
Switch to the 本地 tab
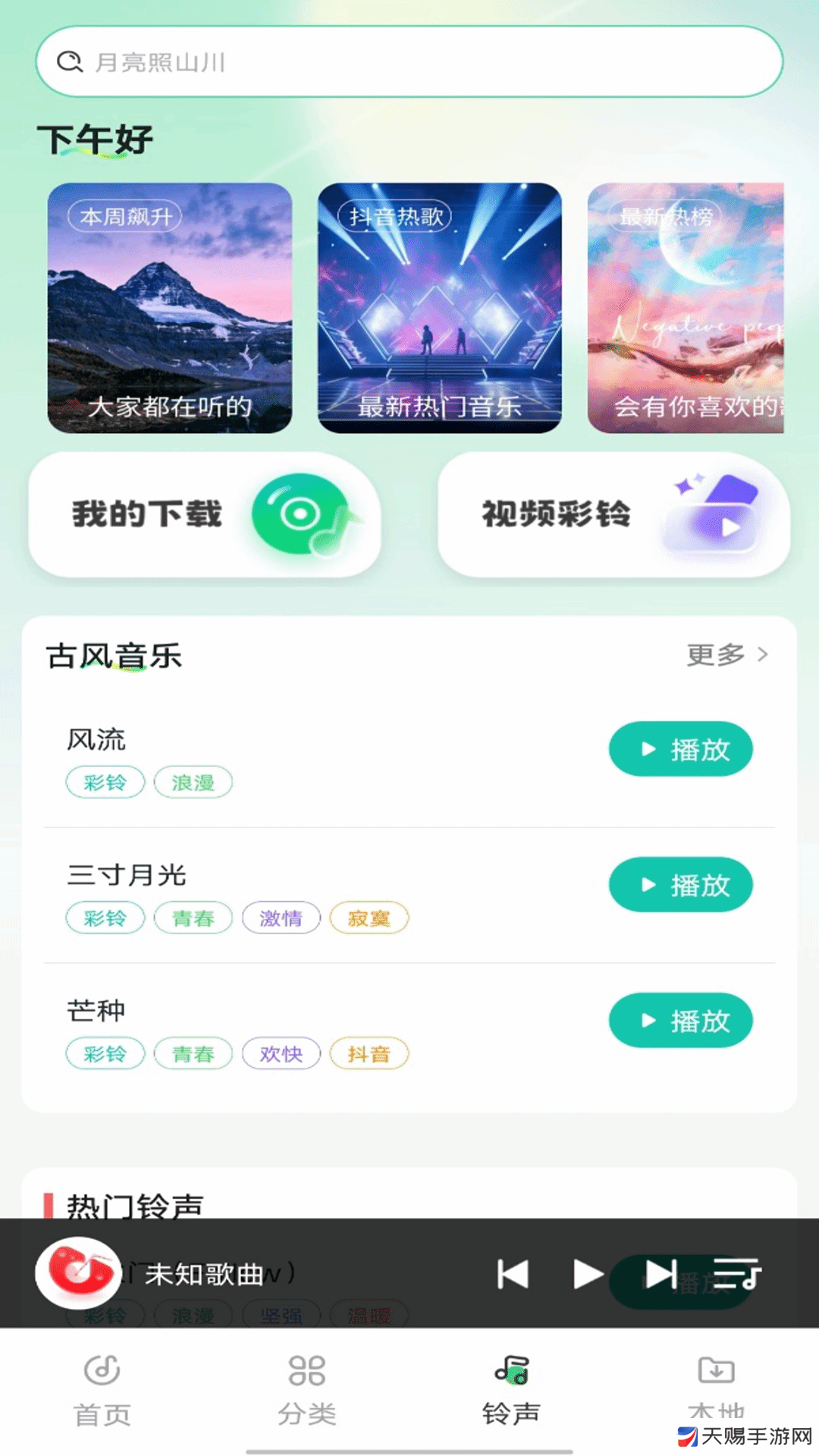717,1391
